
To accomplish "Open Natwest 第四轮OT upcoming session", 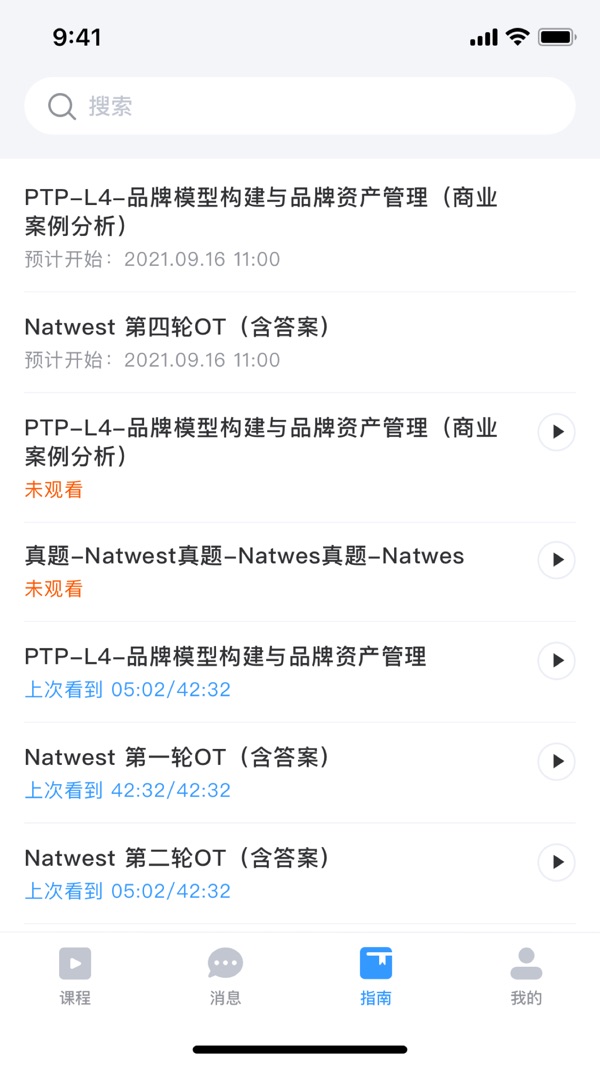I will click(x=300, y=342).
